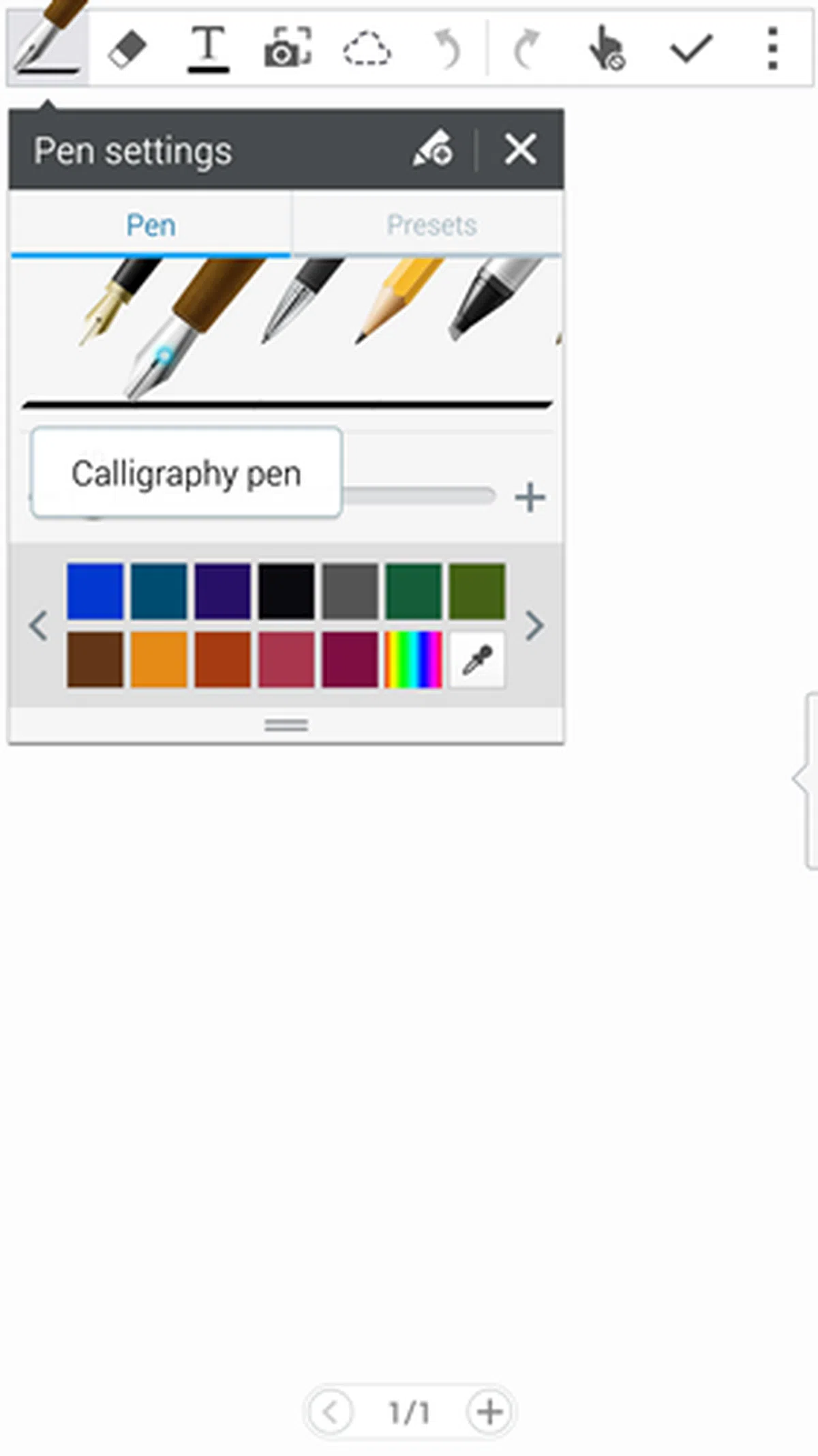818x1456 pixels.
Task: Undo the last action
Action: (x=446, y=49)
